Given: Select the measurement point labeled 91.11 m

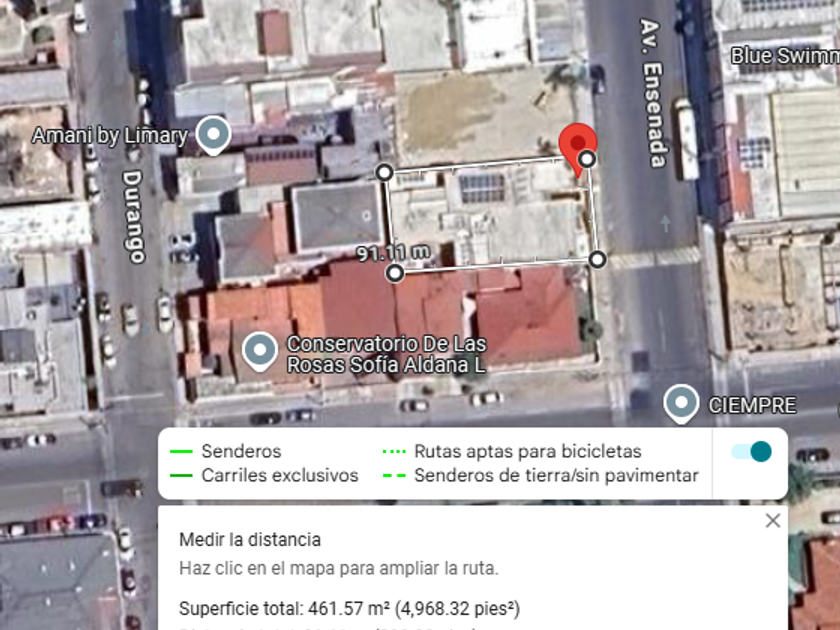Looking at the screenshot, I should pyautogui.click(x=395, y=273).
